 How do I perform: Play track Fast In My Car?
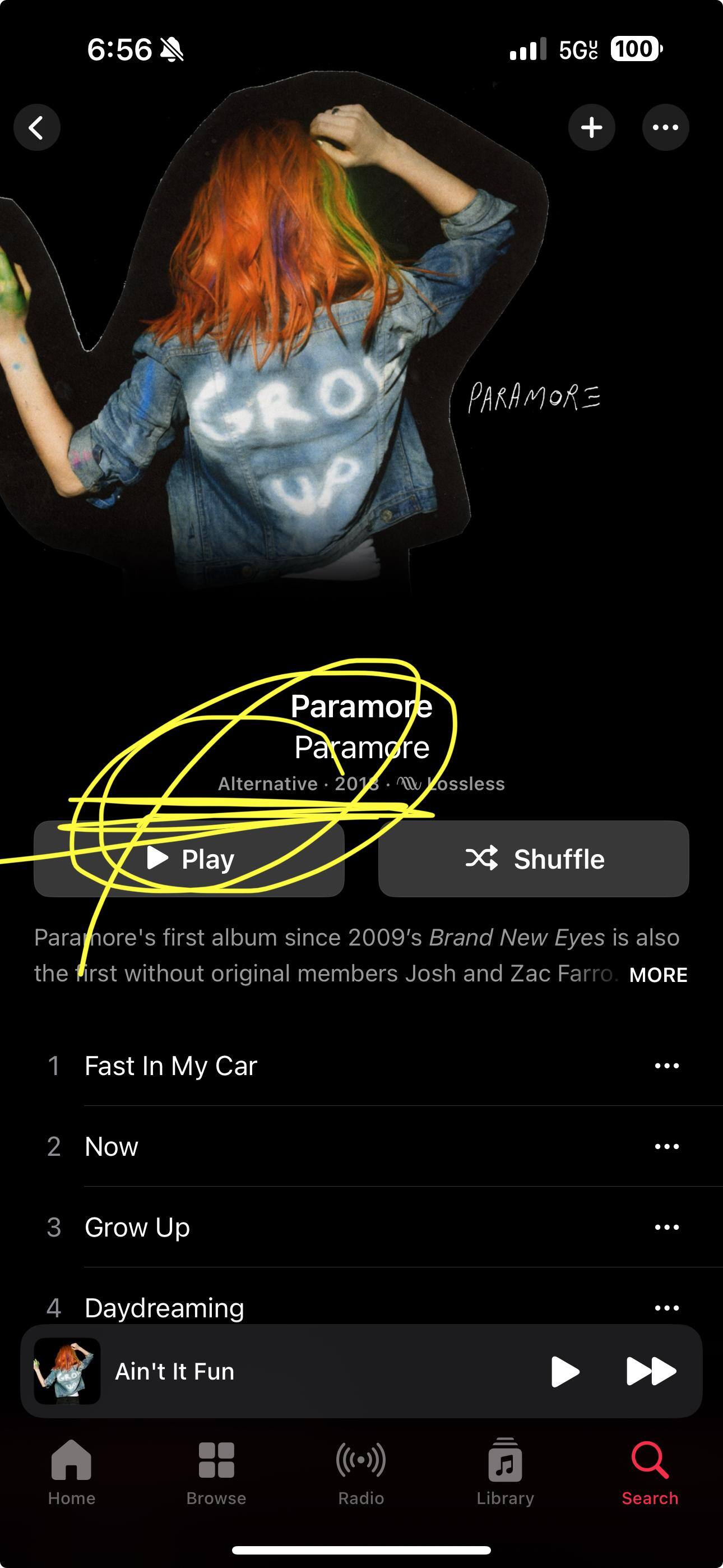[171, 1066]
